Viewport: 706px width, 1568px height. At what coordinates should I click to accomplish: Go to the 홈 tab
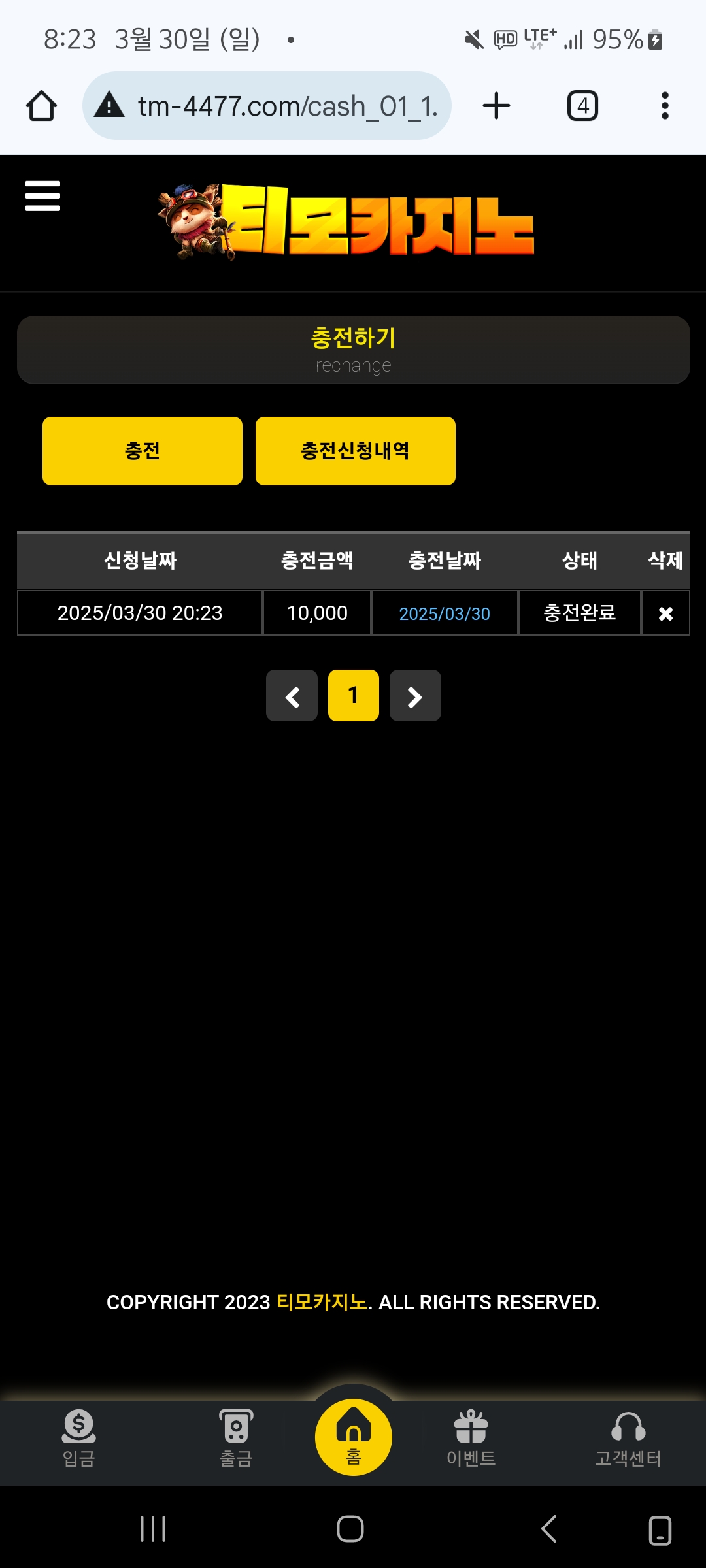[x=353, y=1437]
